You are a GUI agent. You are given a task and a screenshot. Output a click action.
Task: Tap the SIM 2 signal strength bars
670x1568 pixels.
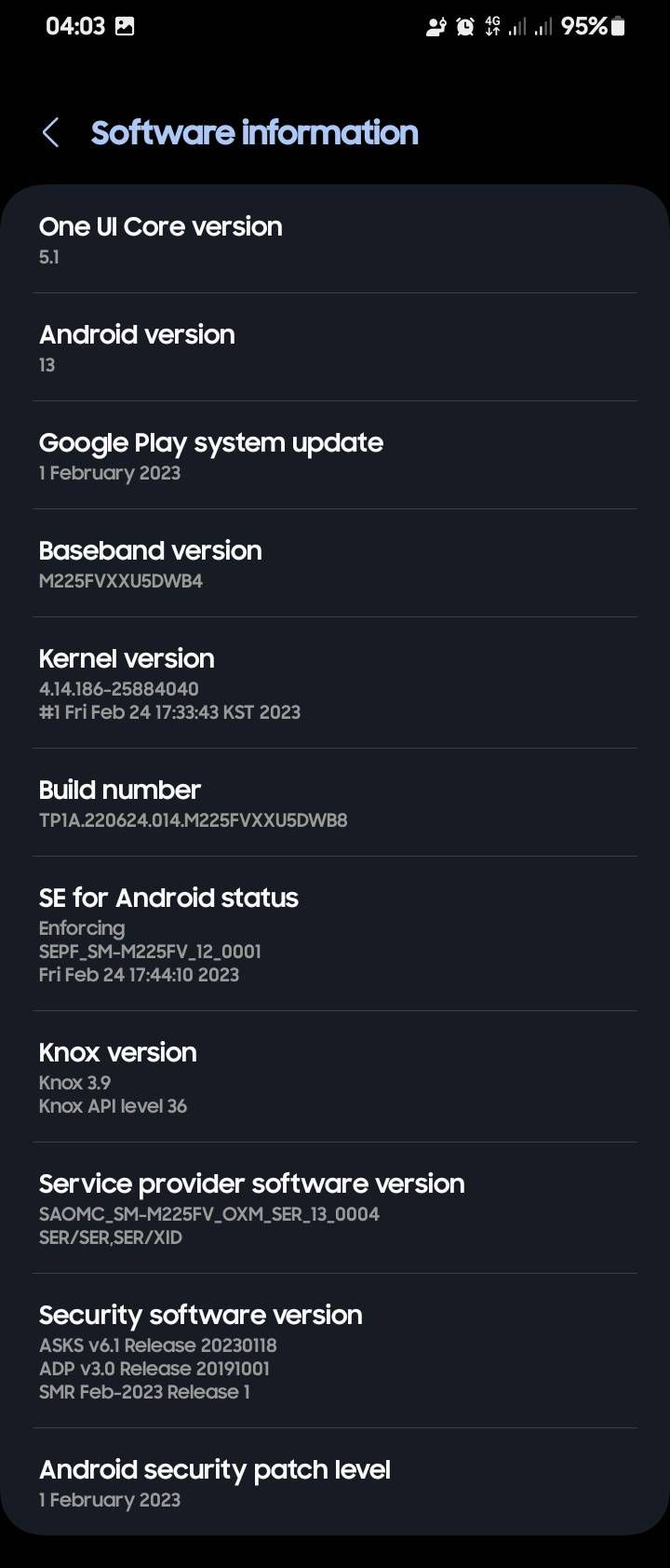point(544,26)
